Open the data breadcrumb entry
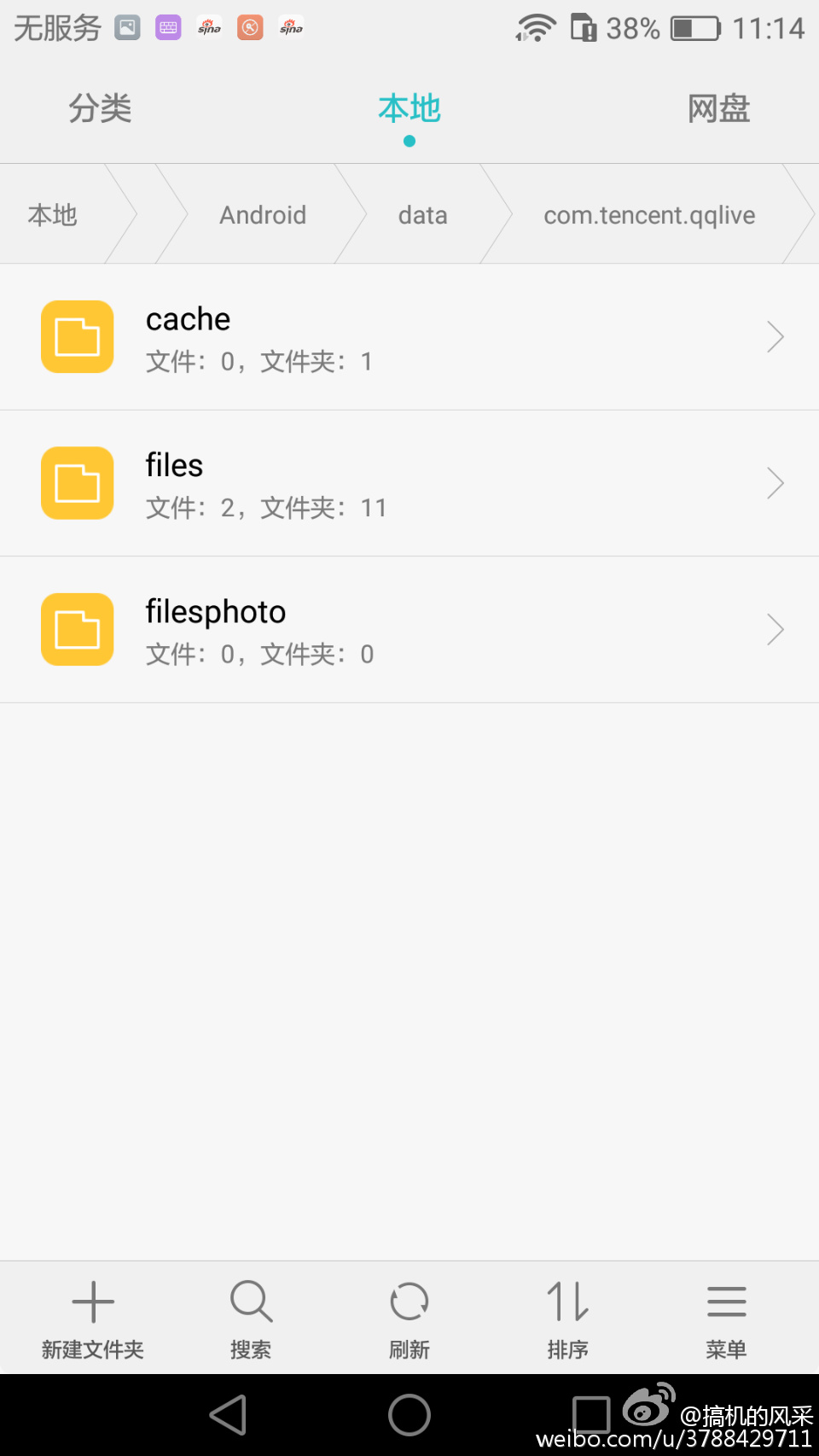 click(x=421, y=214)
